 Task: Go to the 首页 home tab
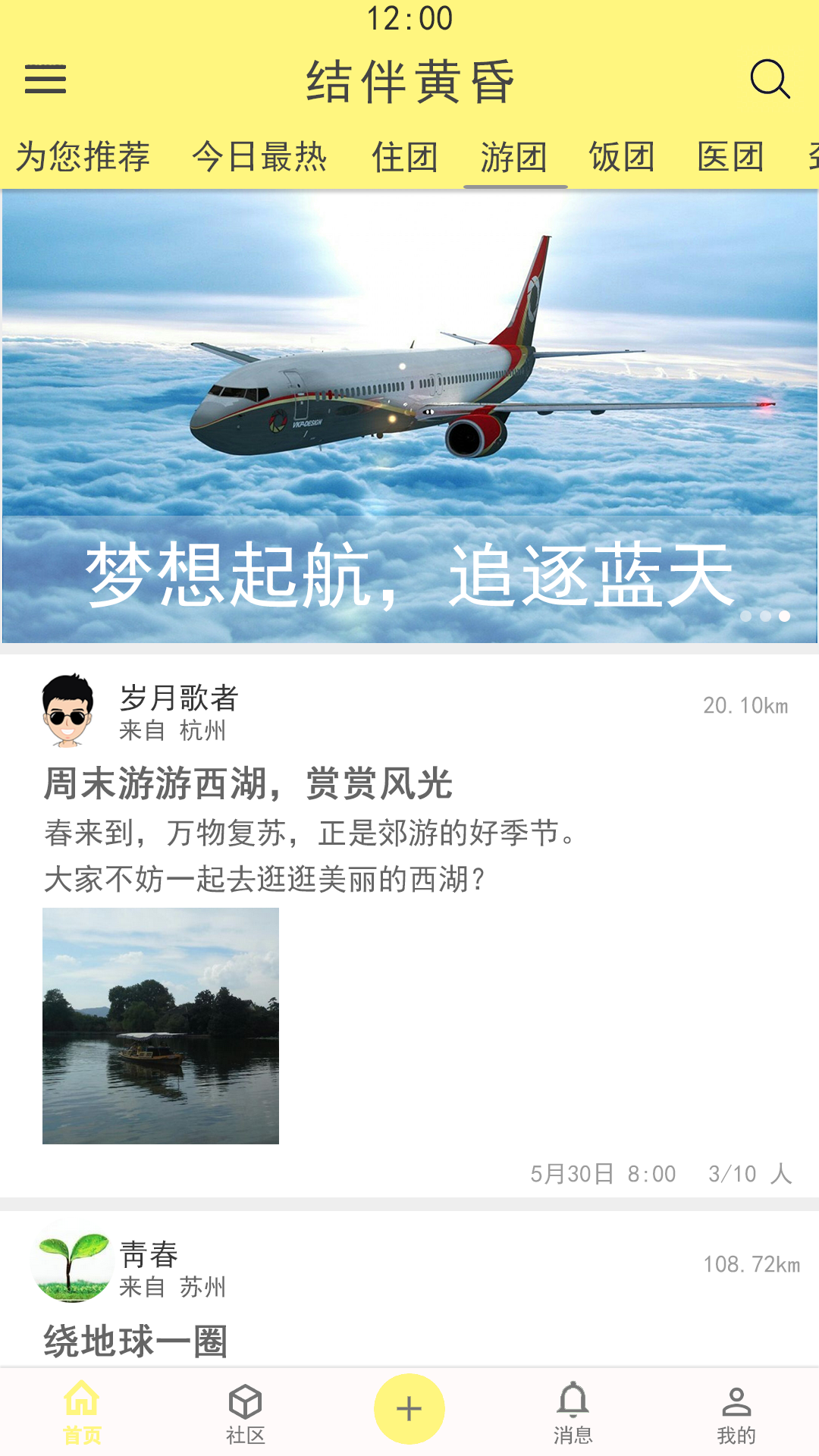coord(82,1413)
